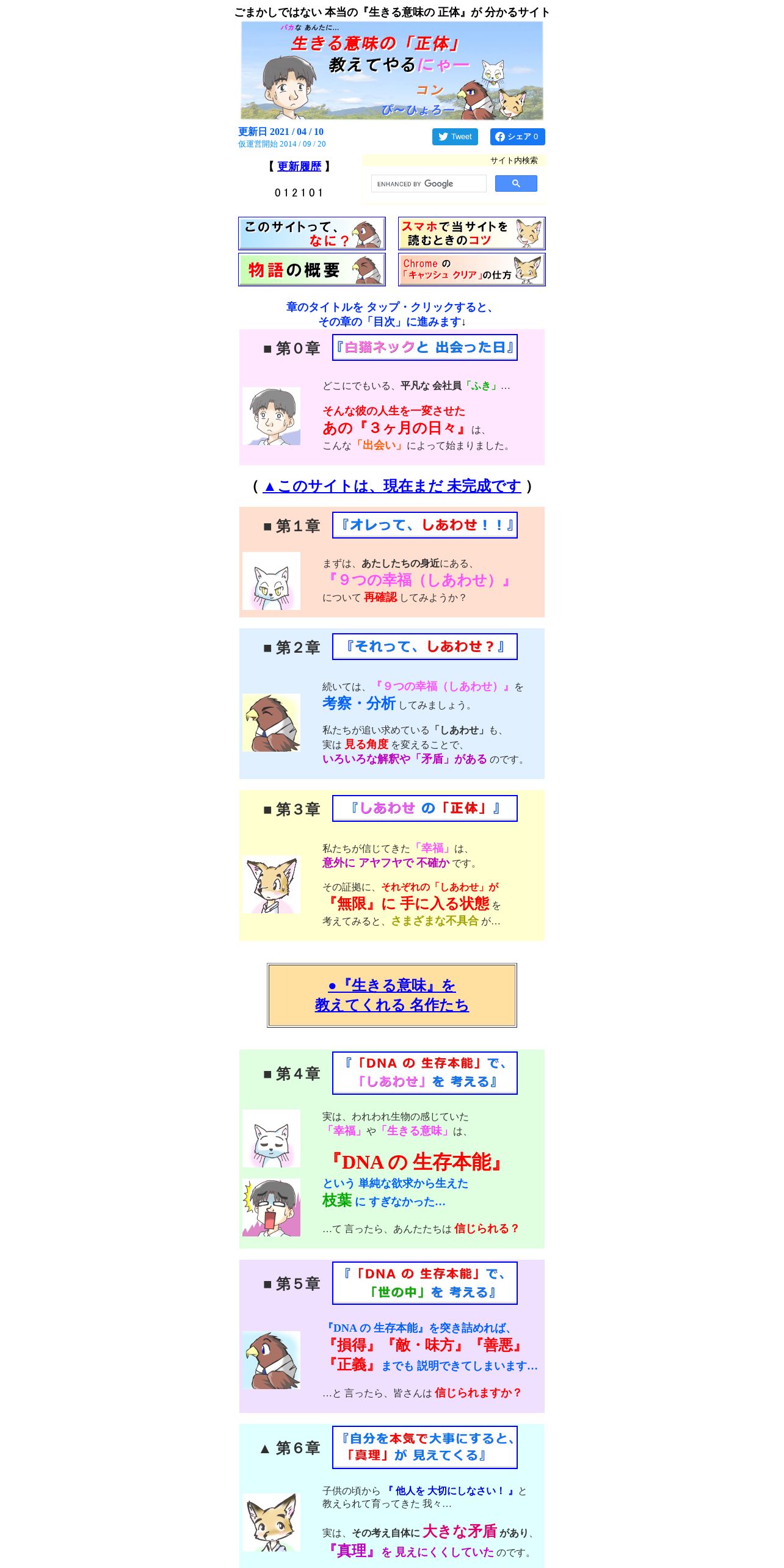Open the このサイトって、なに？ banner
The width and height of the screenshot is (784, 1568).
(x=312, y=233)
